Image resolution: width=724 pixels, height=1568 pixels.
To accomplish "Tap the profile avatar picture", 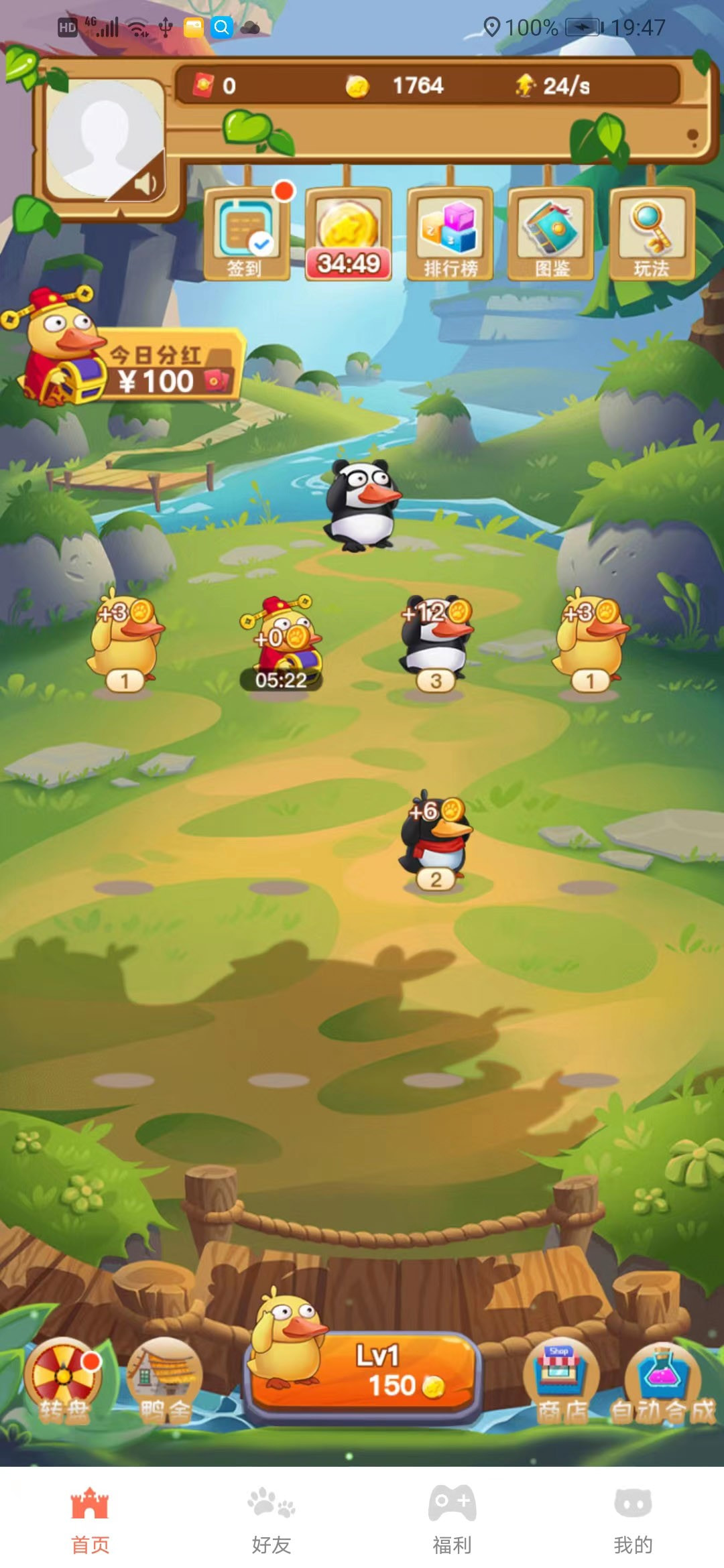I will coord(101,137).
